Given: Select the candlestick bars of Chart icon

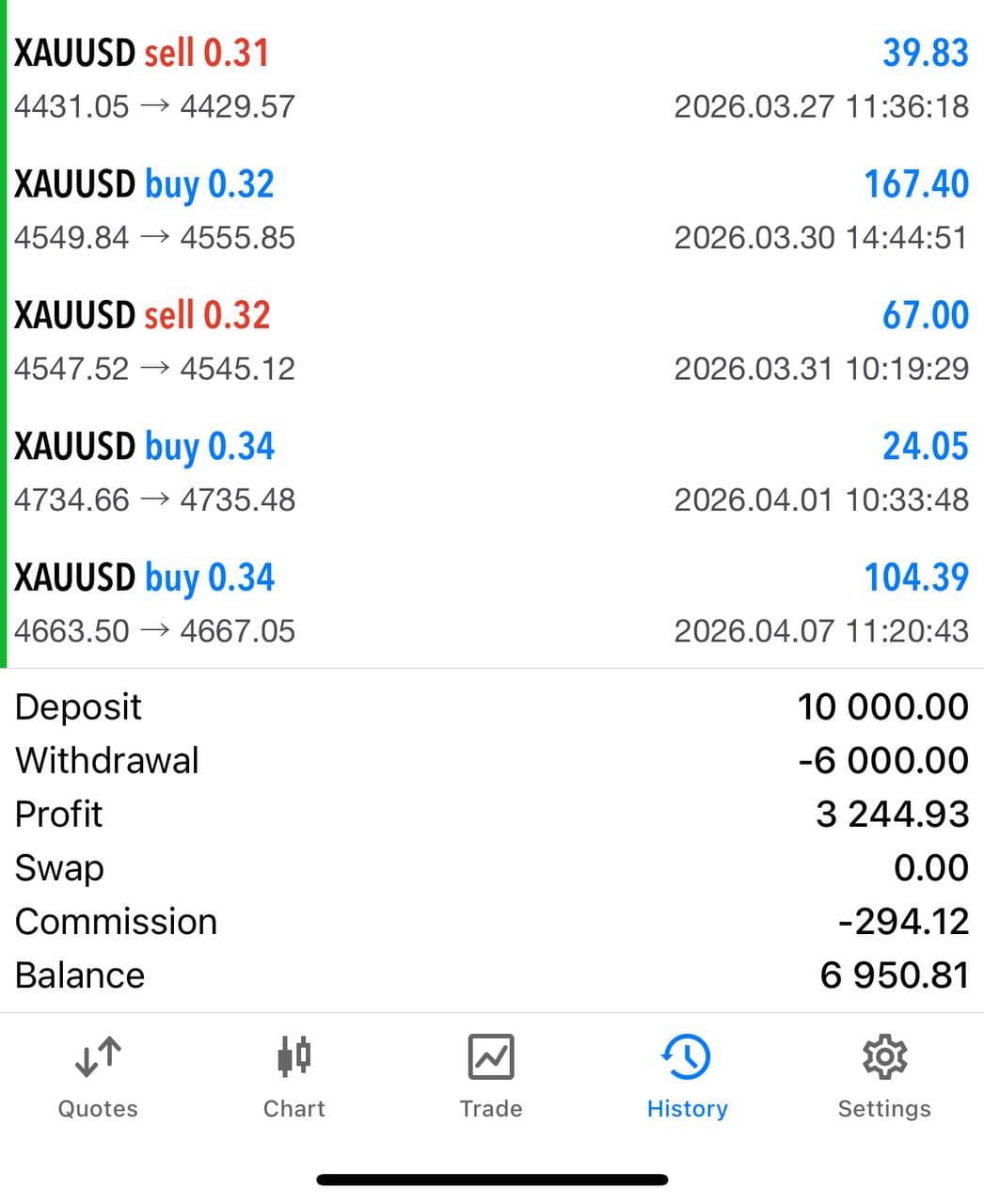Looking at the screenshot, I should click(294, 1056).
